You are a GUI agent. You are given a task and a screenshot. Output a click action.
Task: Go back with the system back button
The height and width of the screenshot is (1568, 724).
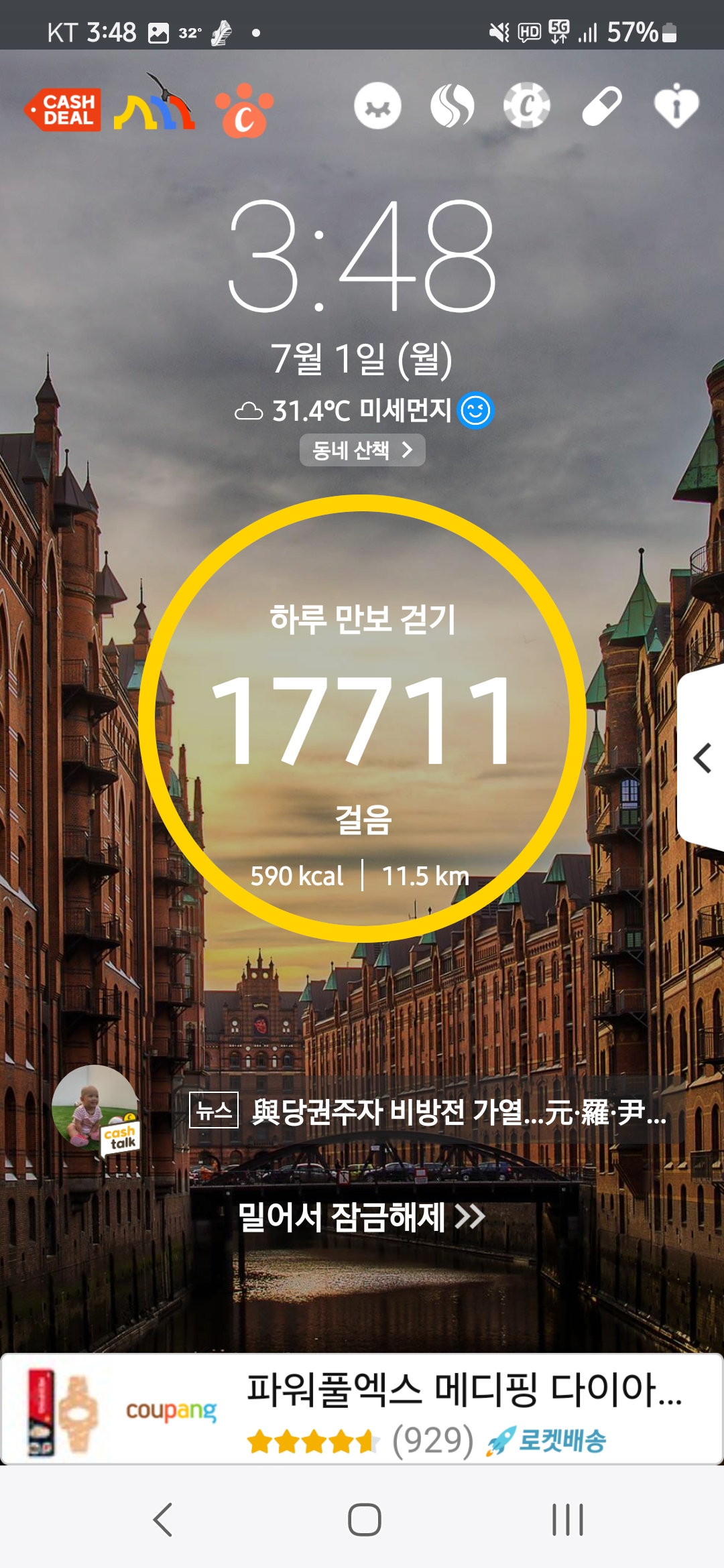coord(163,1519)
